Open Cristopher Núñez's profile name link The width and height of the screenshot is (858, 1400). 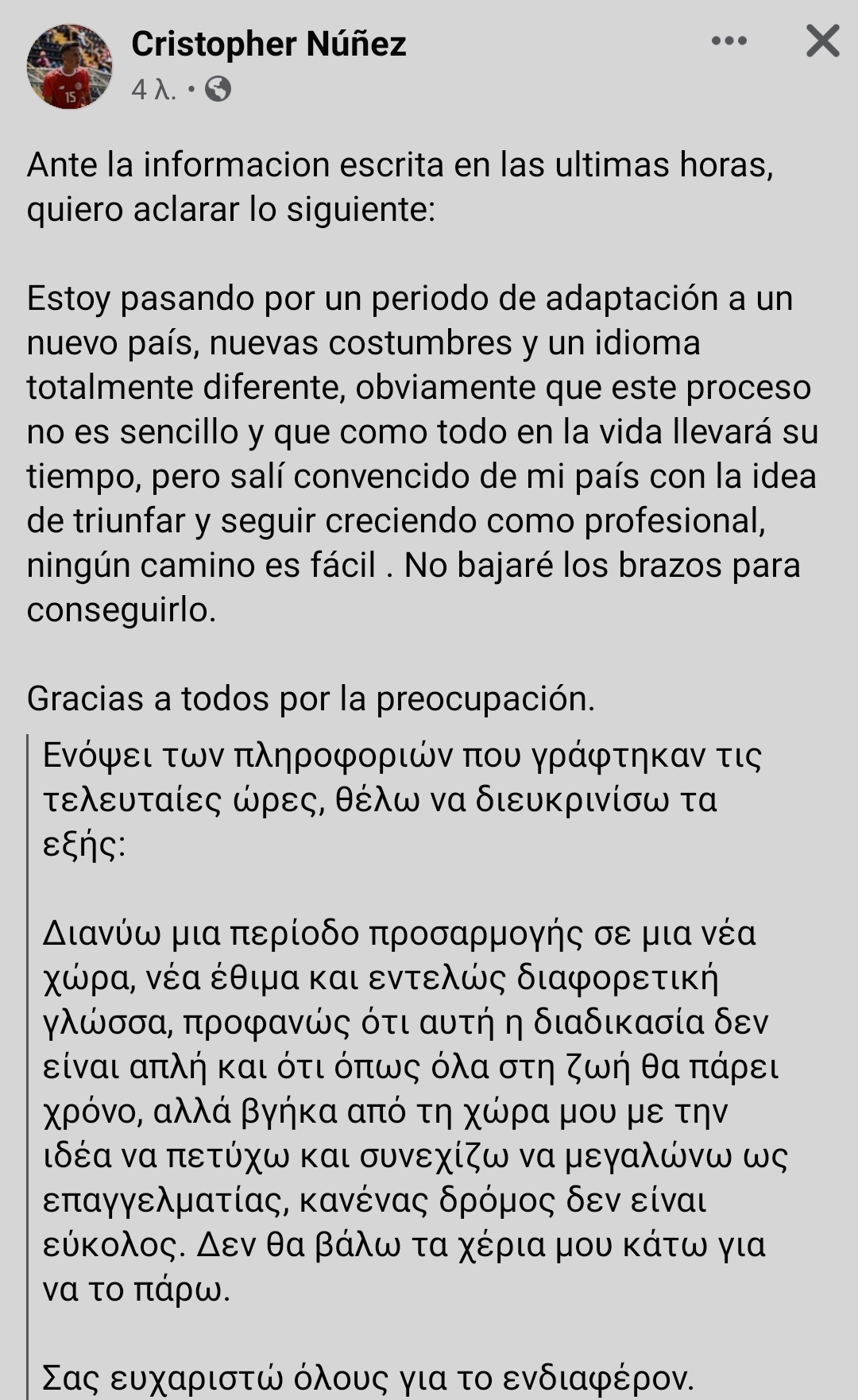[269, 44]
